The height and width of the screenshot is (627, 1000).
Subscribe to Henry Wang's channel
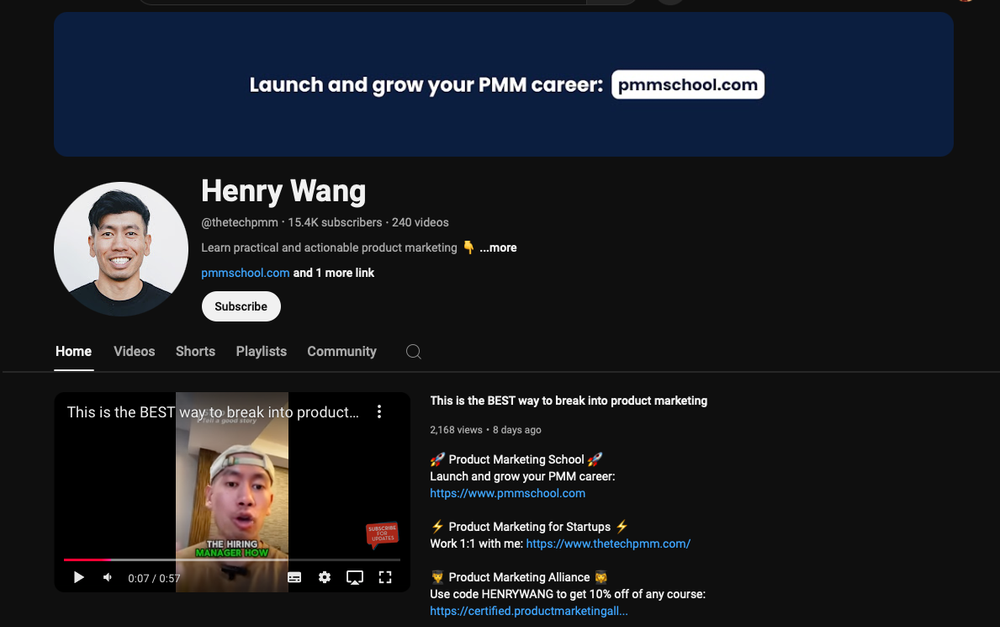(x=241, y=306)
